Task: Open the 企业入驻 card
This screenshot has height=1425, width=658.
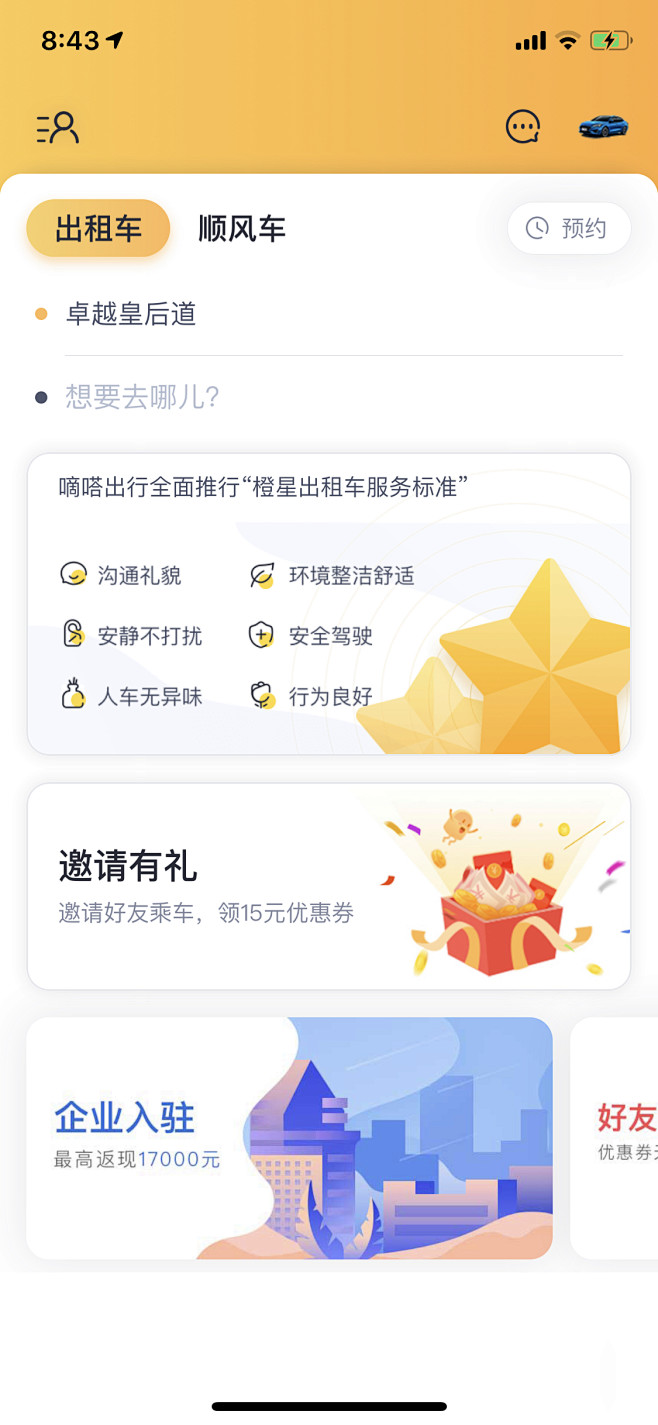Action: (289, 1138)
